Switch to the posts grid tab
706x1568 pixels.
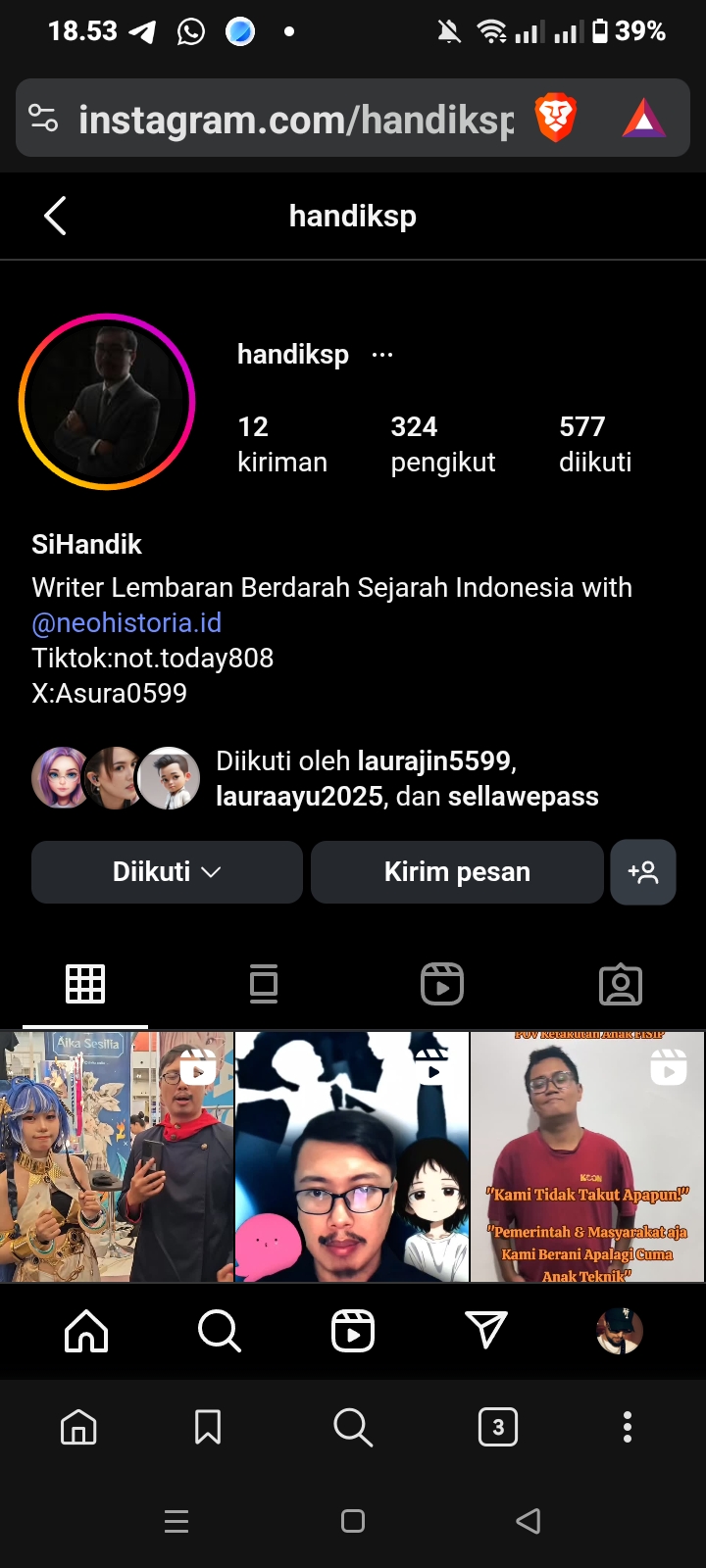coord(85,984)
